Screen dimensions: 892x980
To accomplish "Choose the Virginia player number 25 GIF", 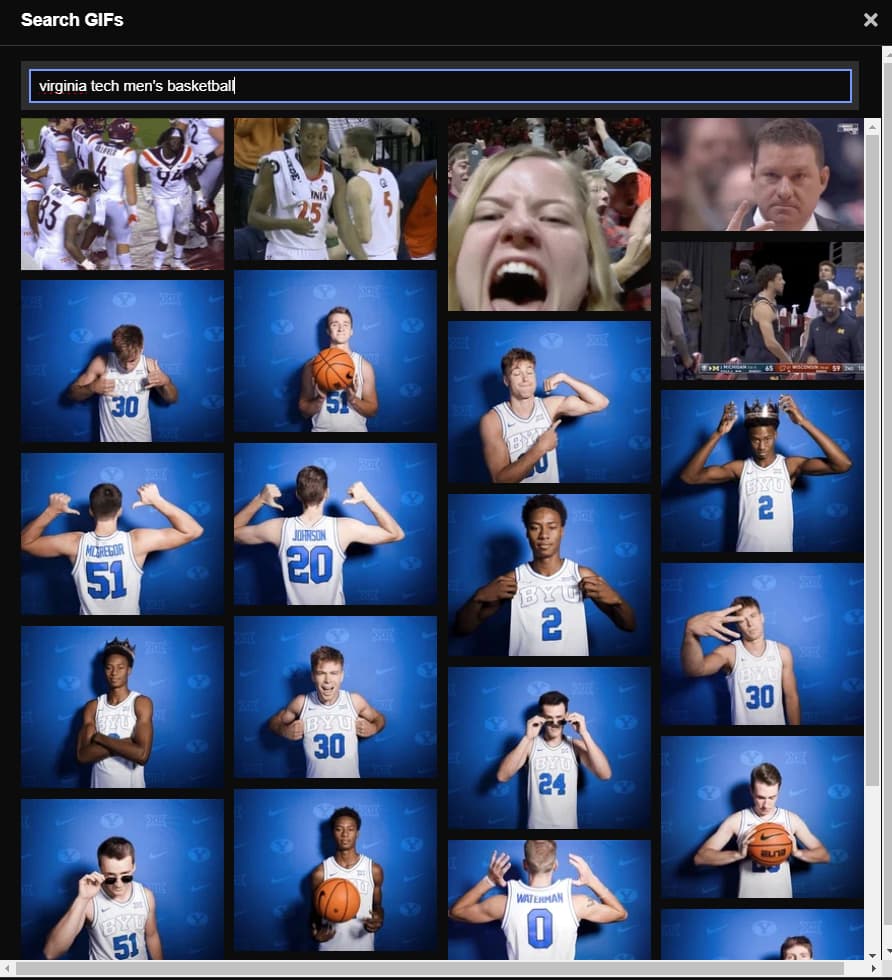I will pyautogui.click(x=335, y=189).
